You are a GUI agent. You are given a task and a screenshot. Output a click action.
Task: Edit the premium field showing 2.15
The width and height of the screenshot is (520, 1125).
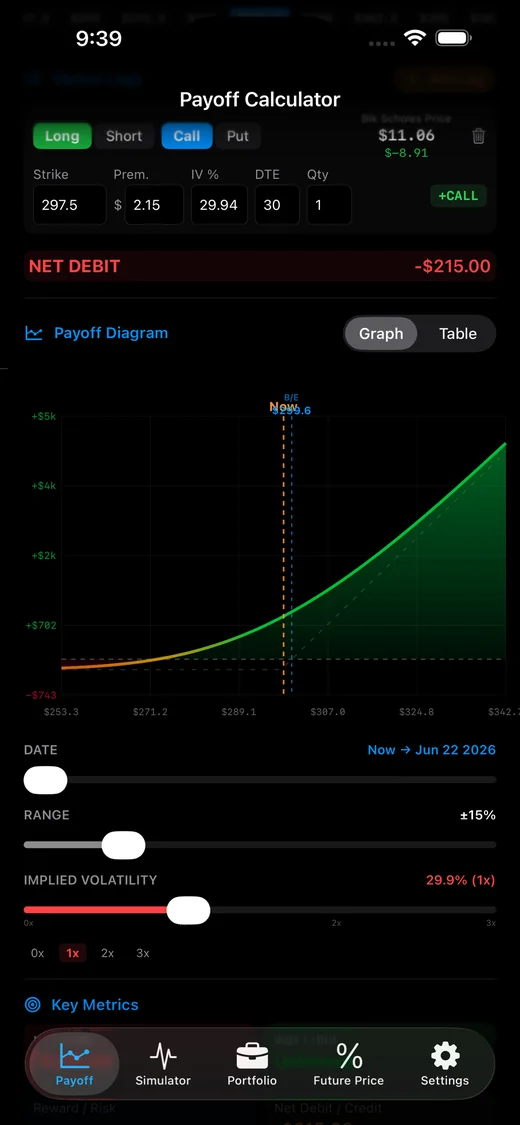pyautogui.click(x=154, y=205)
